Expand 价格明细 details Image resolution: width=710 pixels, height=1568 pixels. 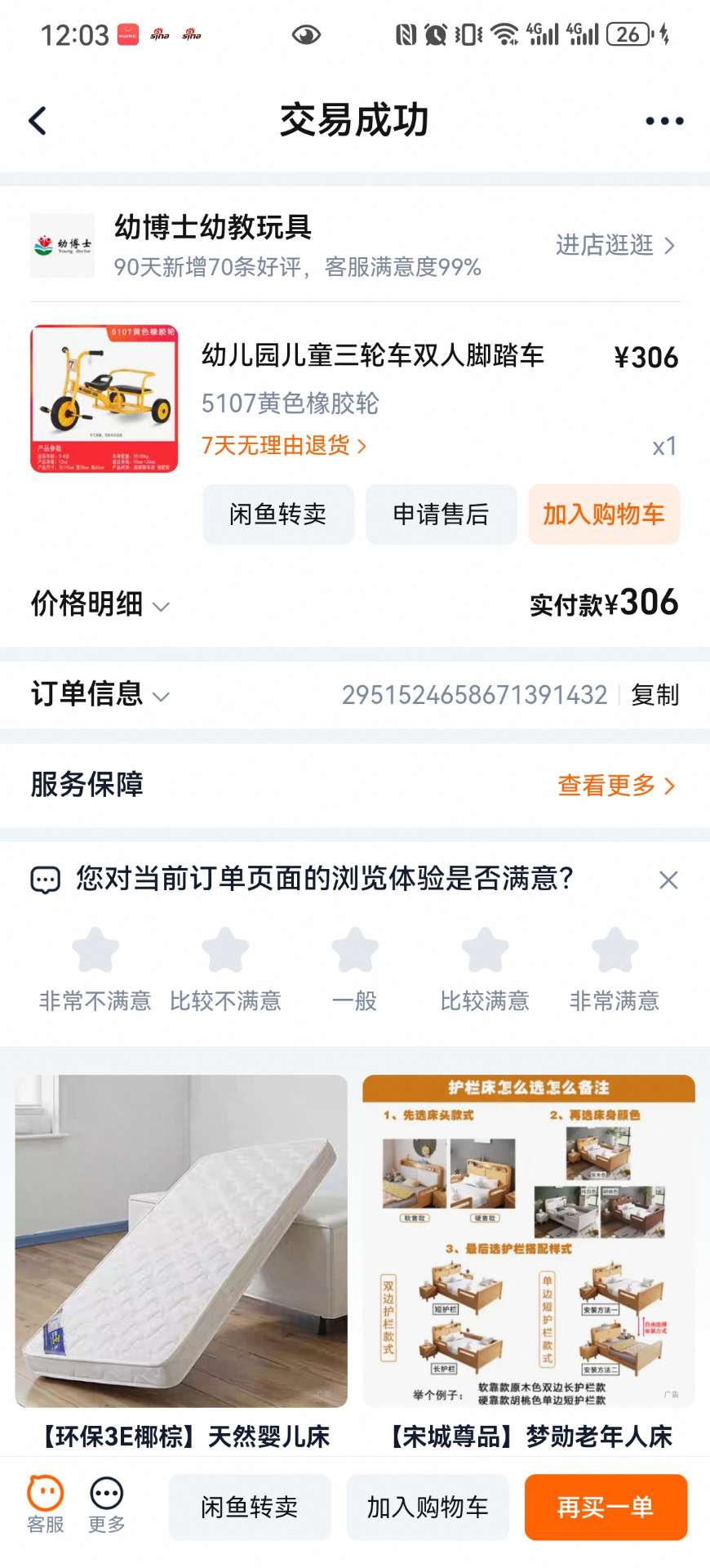coord(100,604)
